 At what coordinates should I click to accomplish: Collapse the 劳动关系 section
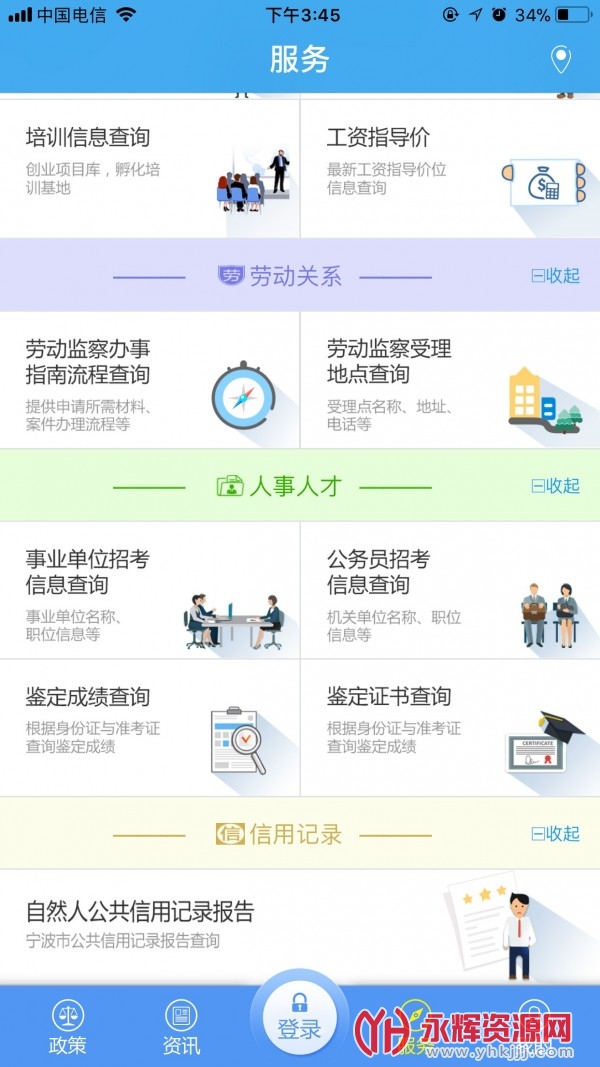[555, 276]
